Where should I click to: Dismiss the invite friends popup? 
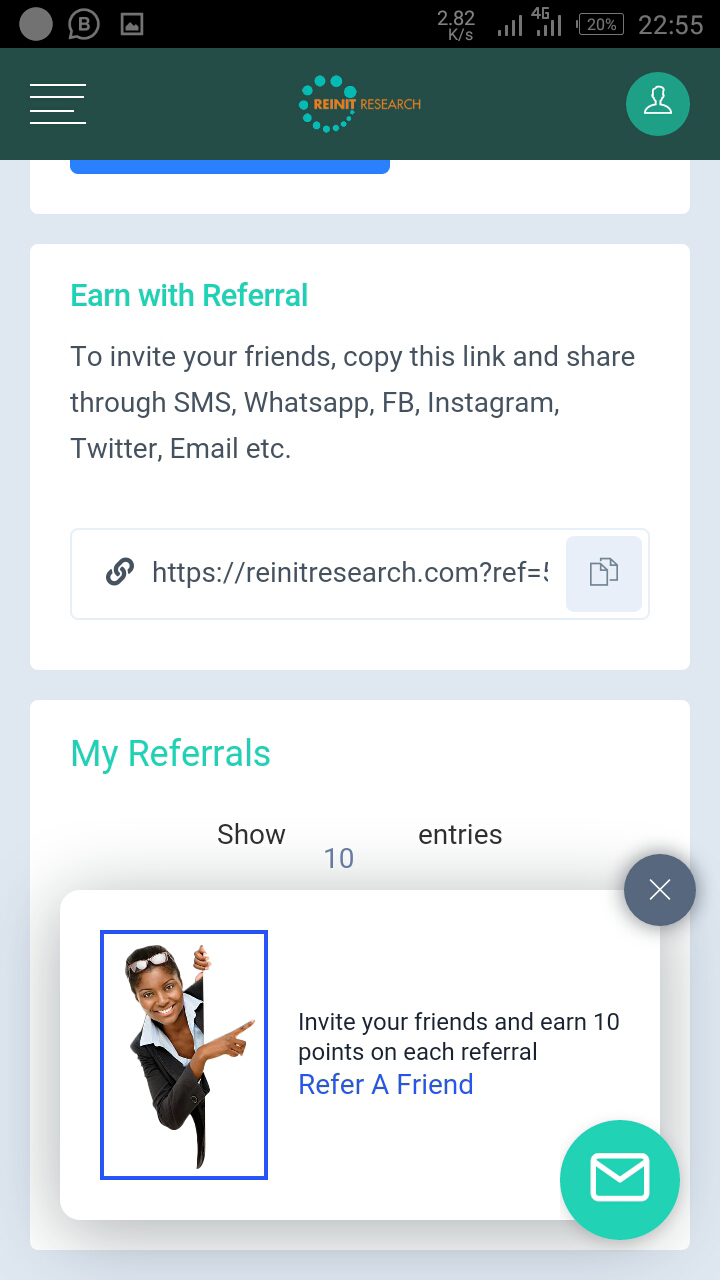659,890
